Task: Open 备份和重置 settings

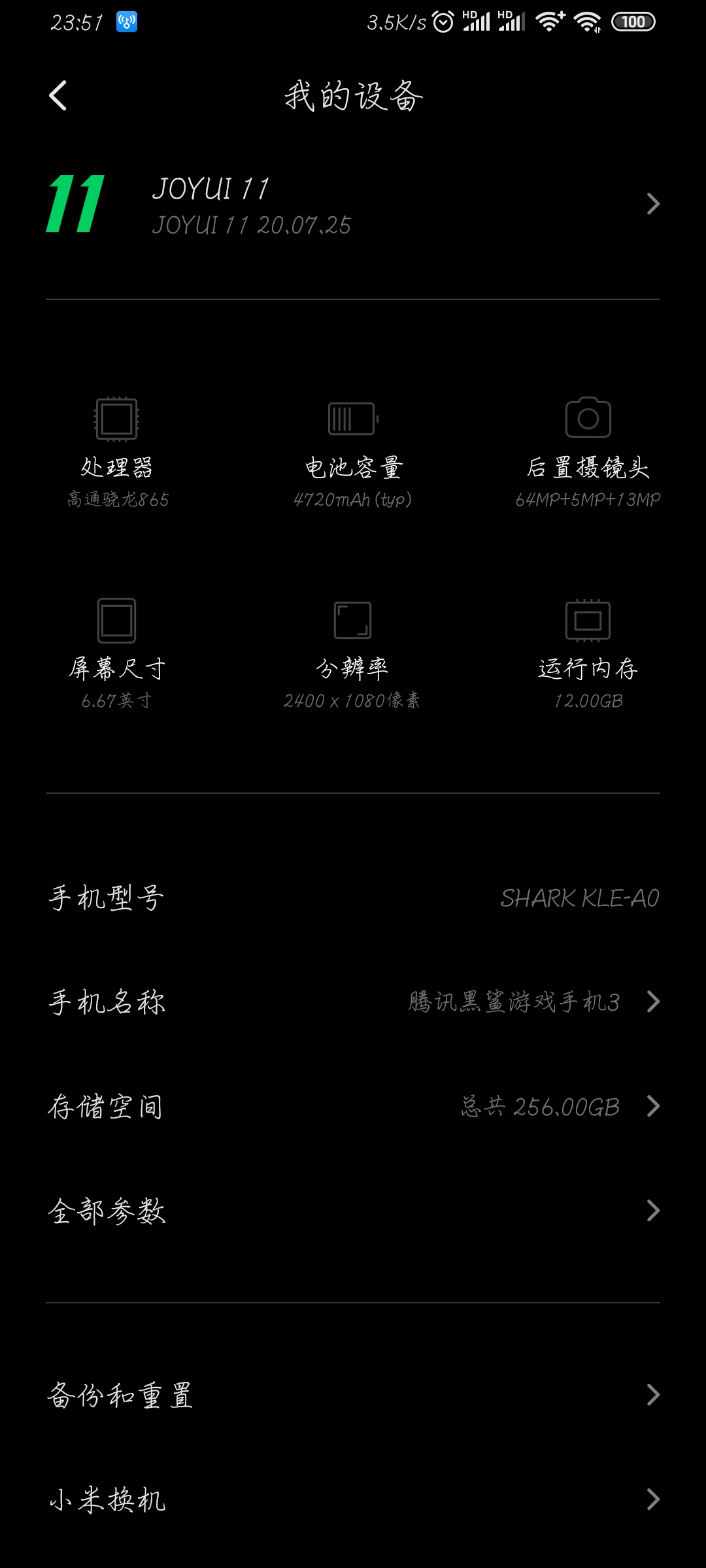Action: (x=353, y=1395)
